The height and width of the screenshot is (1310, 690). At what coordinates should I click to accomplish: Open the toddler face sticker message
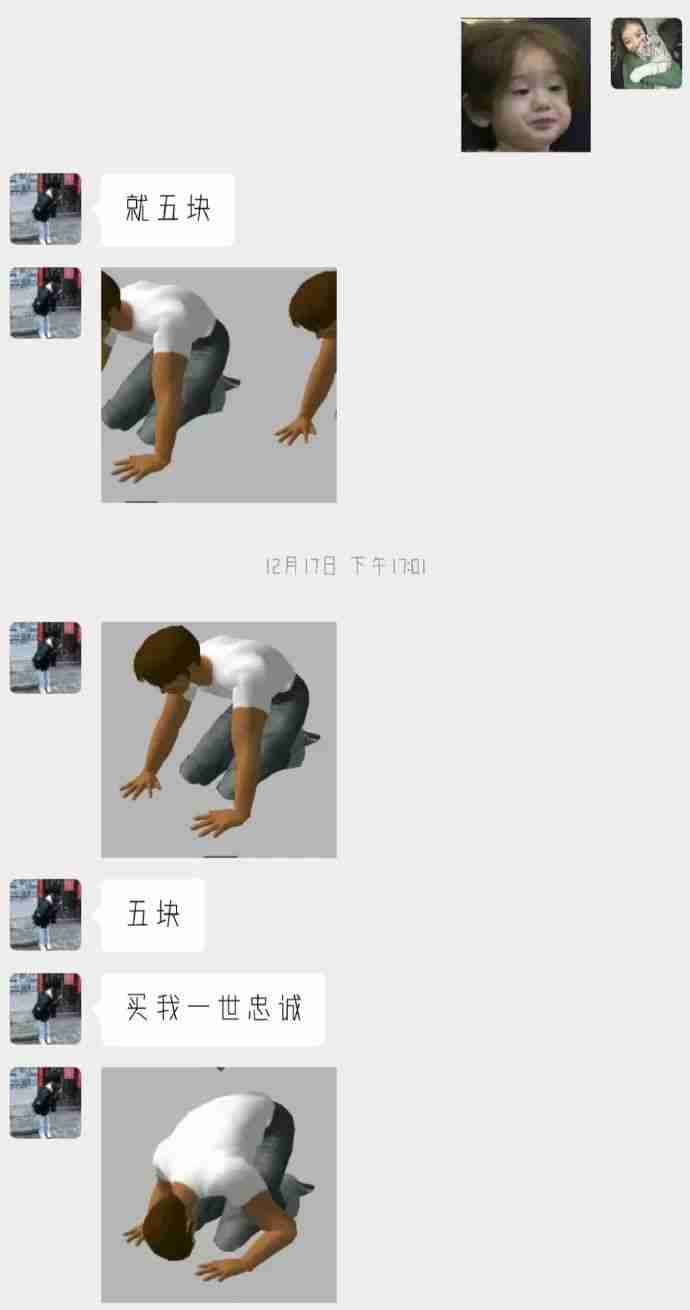point(525,85)
